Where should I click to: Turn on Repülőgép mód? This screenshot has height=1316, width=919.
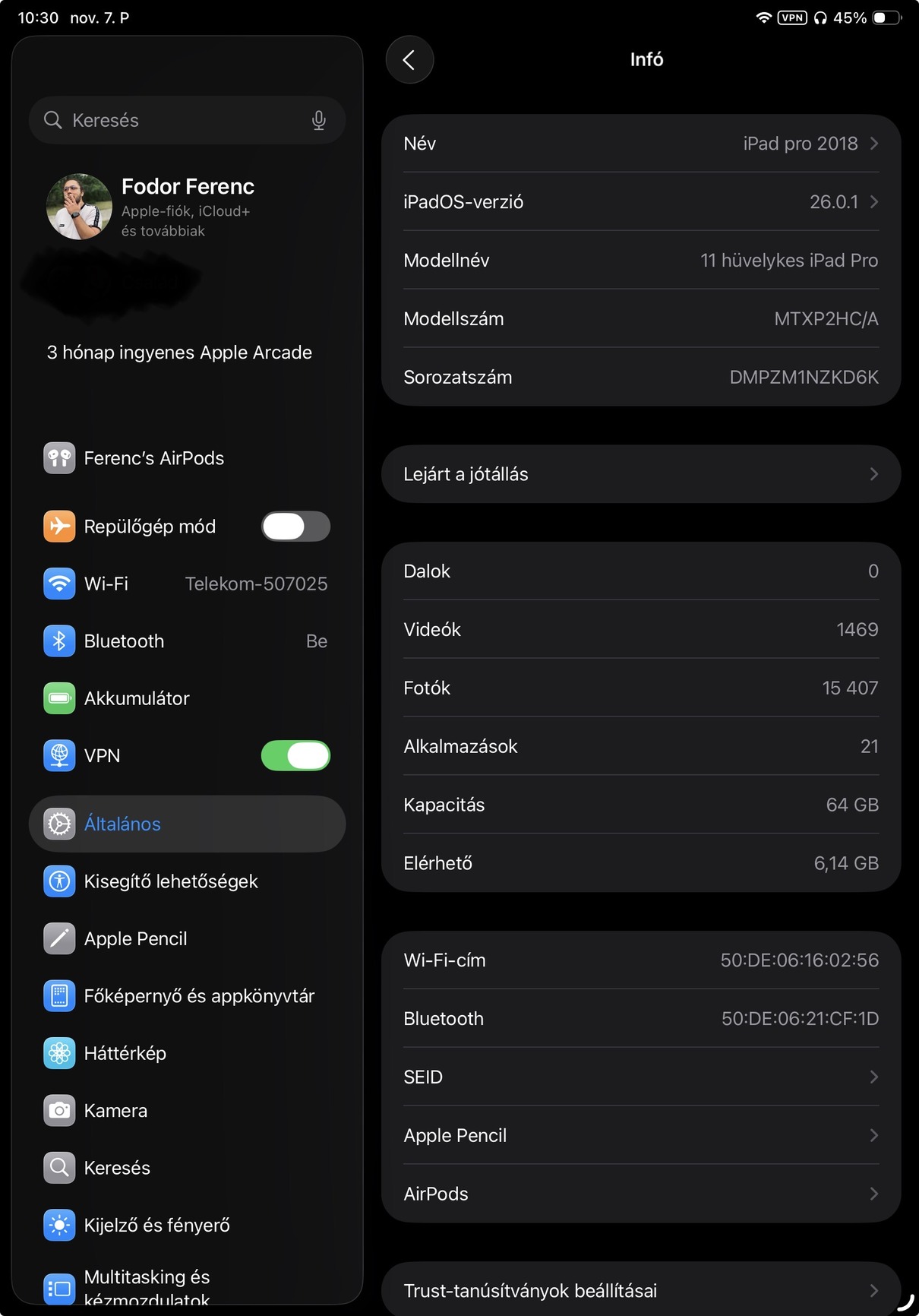pyautogui.click(x=295, y=527)
